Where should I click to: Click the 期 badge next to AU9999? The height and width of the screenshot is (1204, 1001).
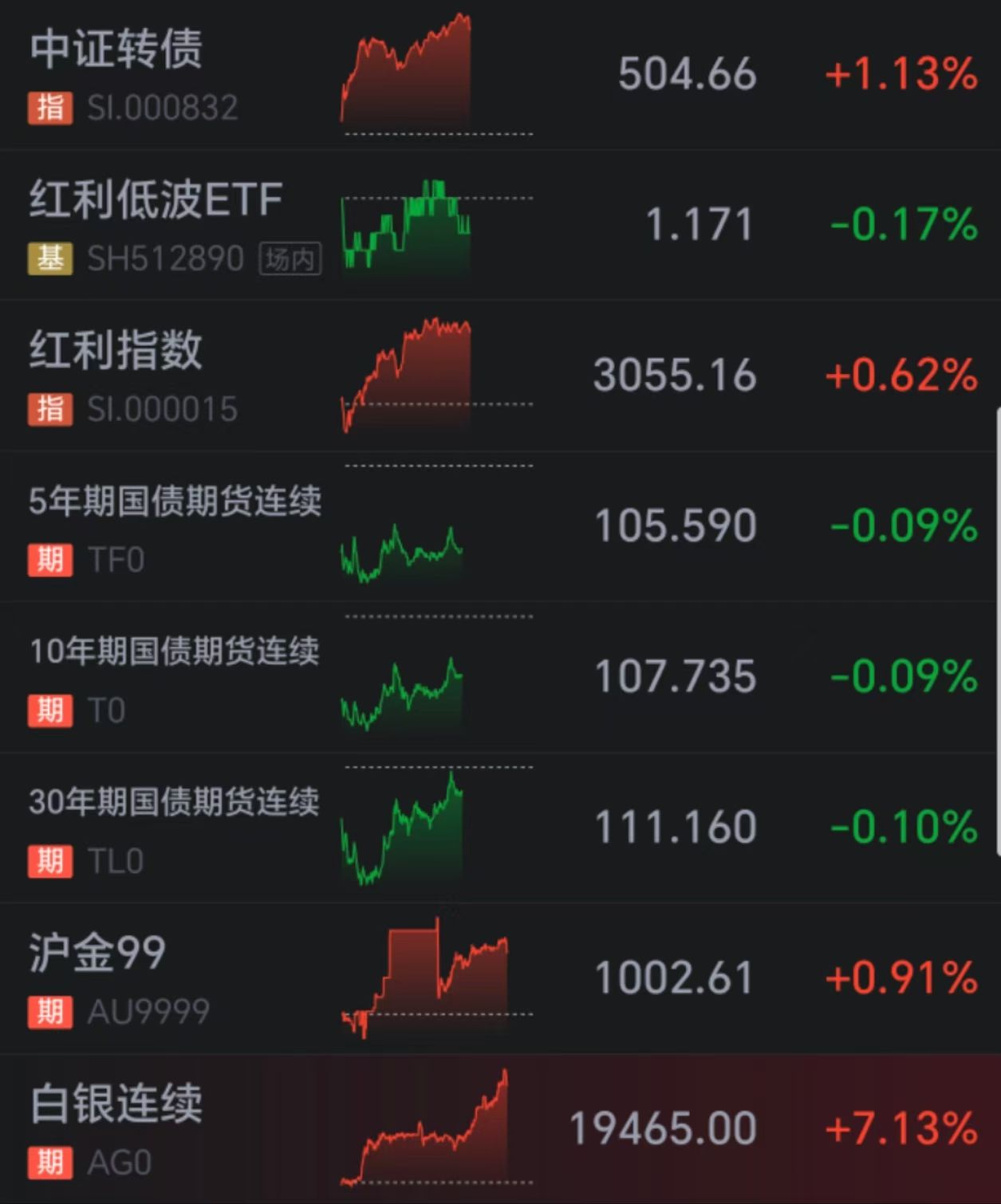click(49, 1010)
